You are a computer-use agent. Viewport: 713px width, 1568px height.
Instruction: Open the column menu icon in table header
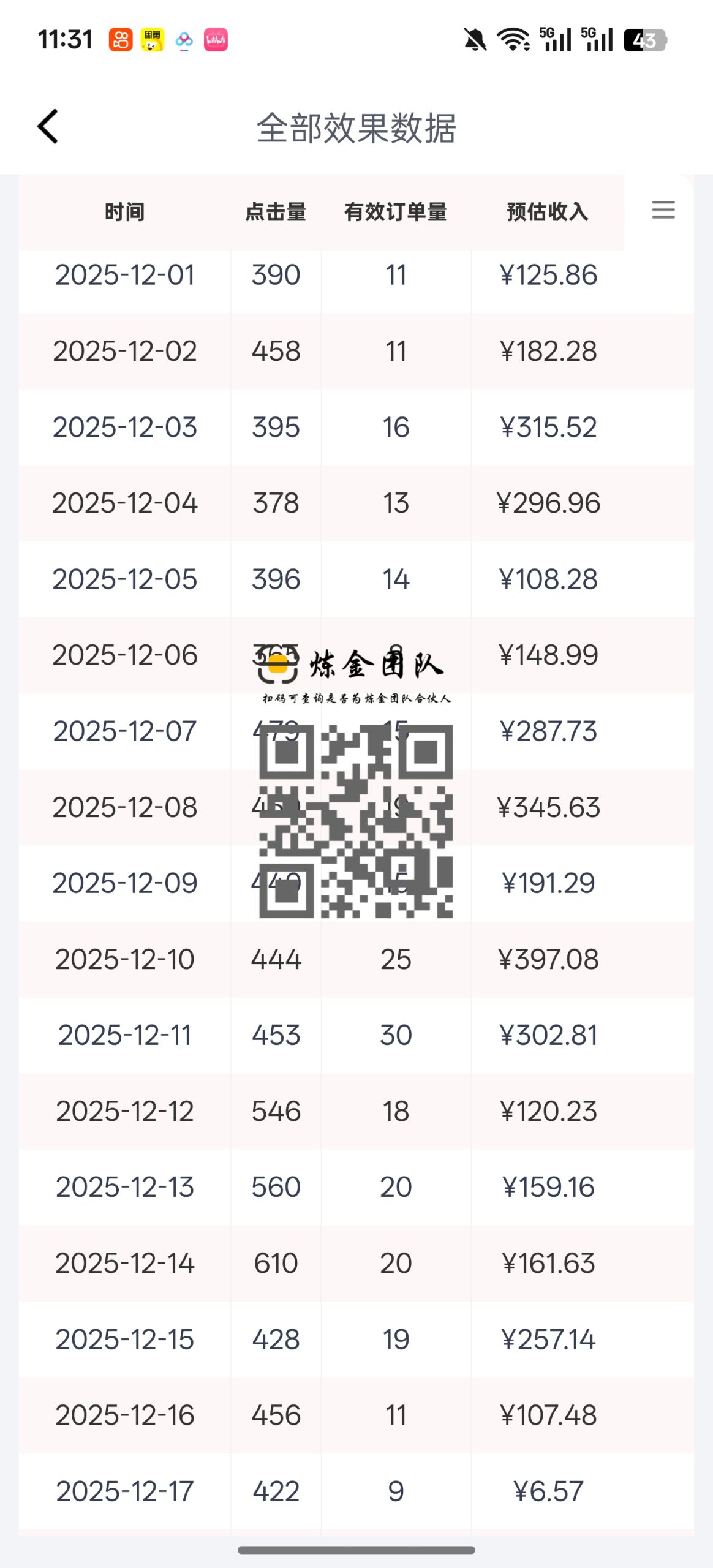click(x=663, y=210)
